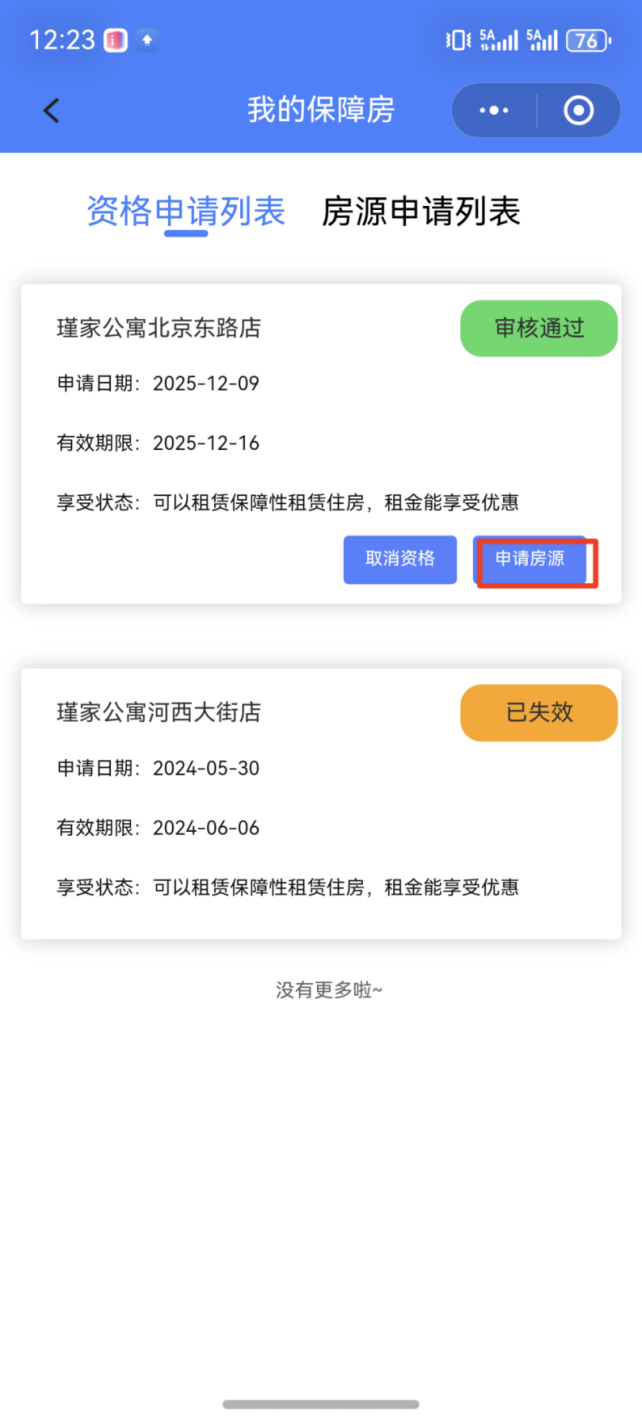Tap 取消资格 for 北京东路店
The height and width of the screenshot is (1419, 642).
click(400, 559)
